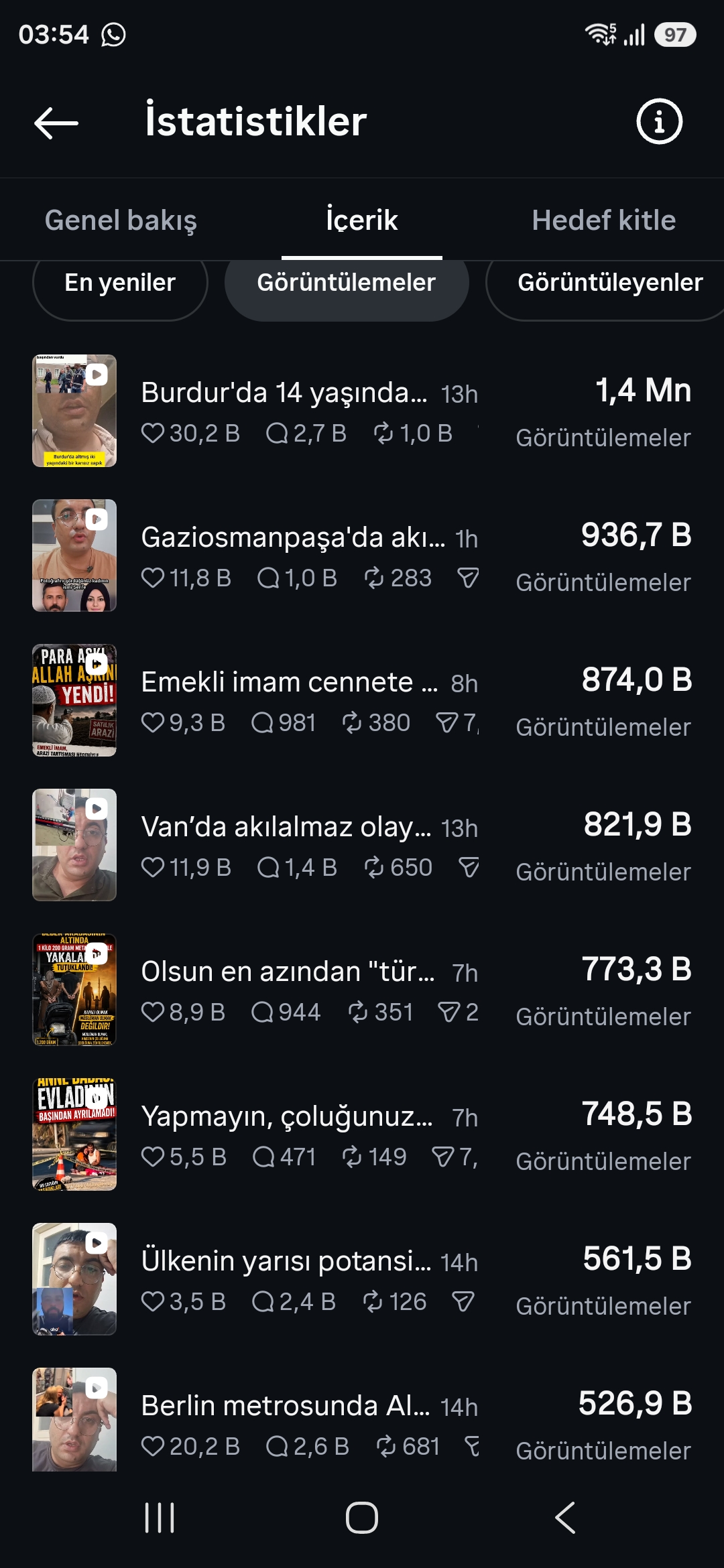724x1568 pixels.
Task: Open the Emekli imam cennete video row
Action: pos(362,700)
